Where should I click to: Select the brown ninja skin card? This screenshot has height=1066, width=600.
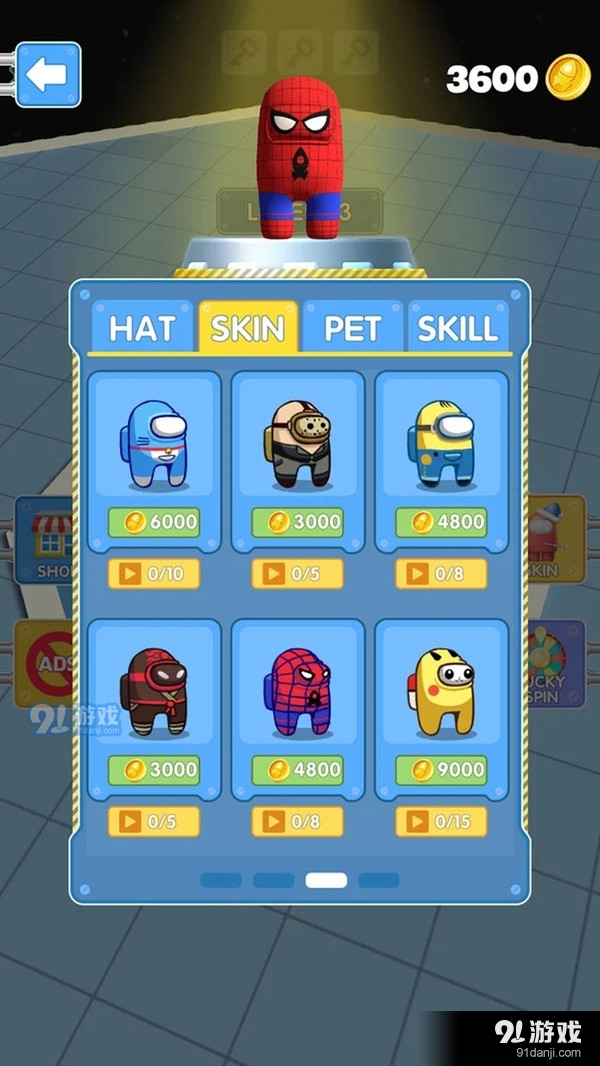click(154, 693)
